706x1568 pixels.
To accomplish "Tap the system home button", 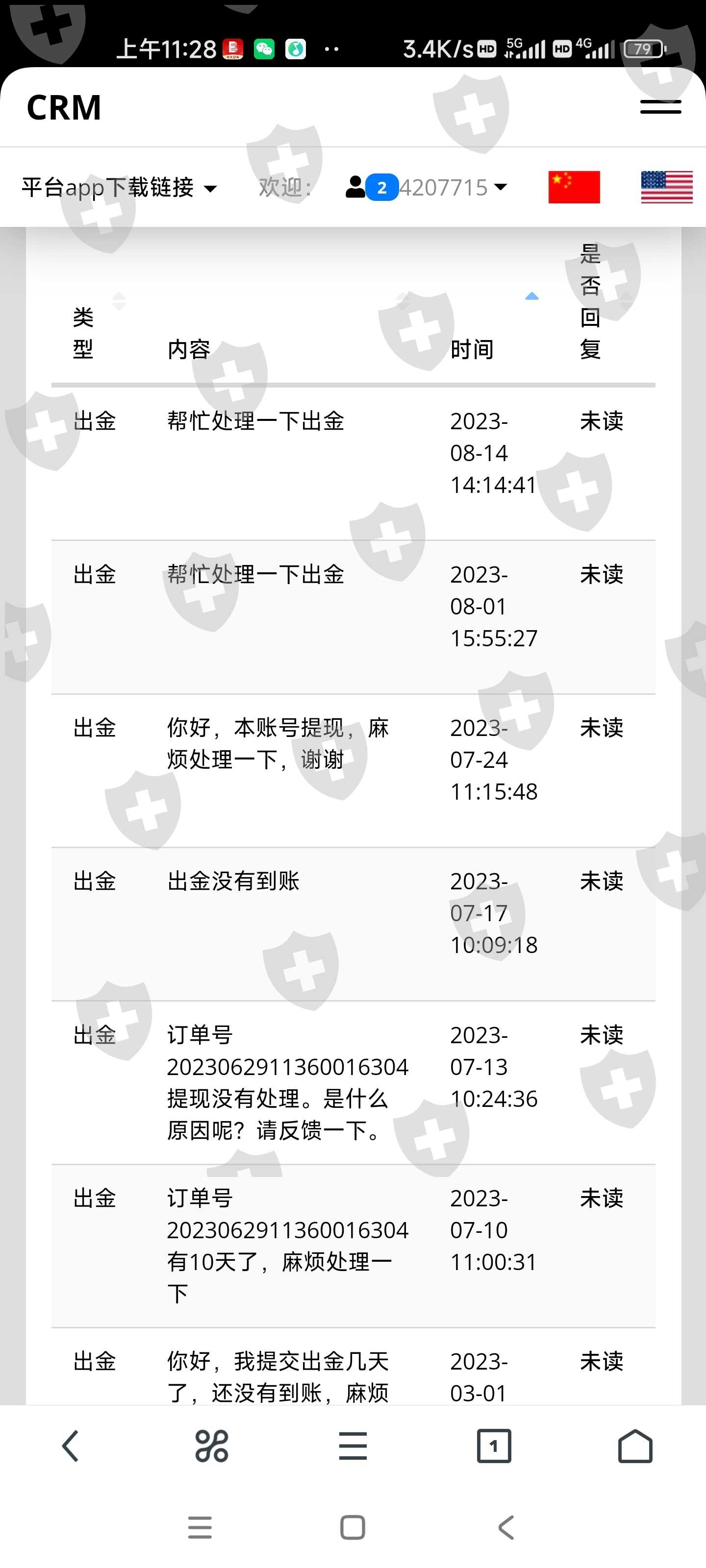I will tap(353, 1528).
